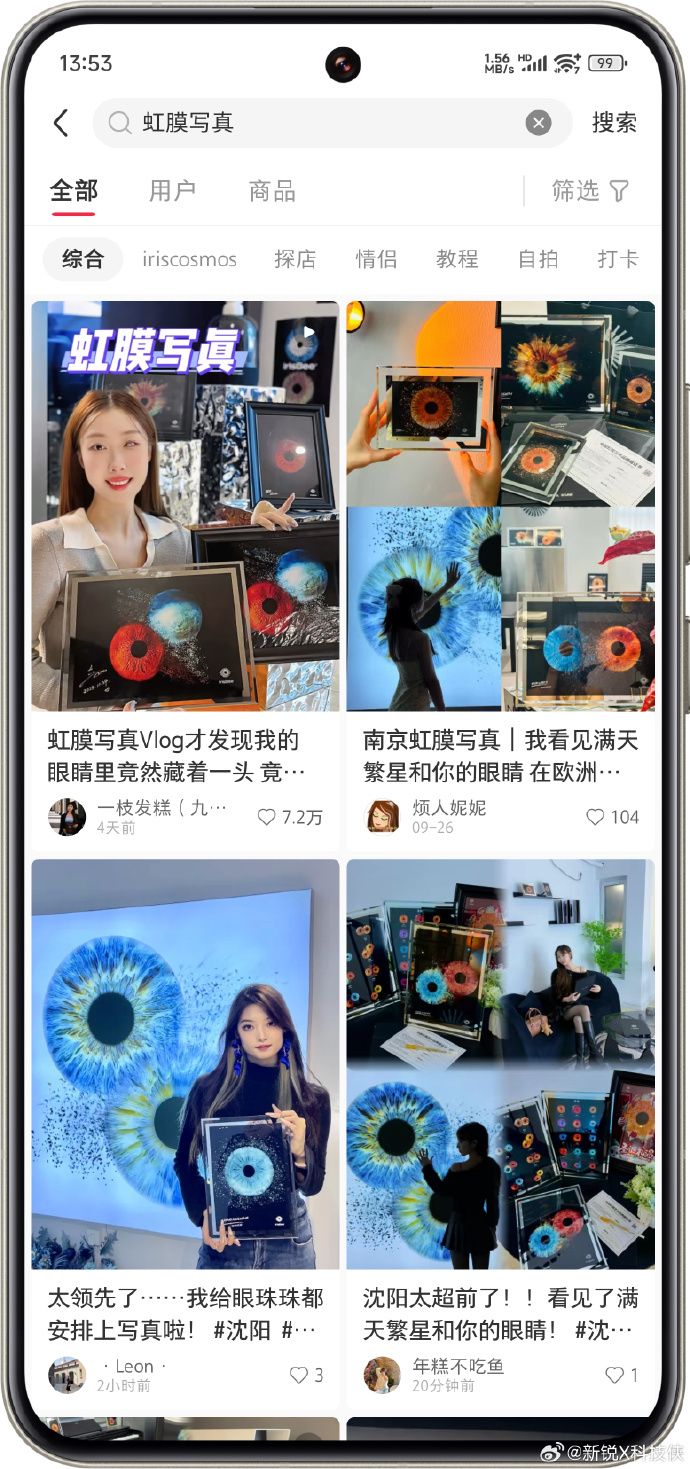
Task: Clear the search text with the X
Action: (538, 123)
